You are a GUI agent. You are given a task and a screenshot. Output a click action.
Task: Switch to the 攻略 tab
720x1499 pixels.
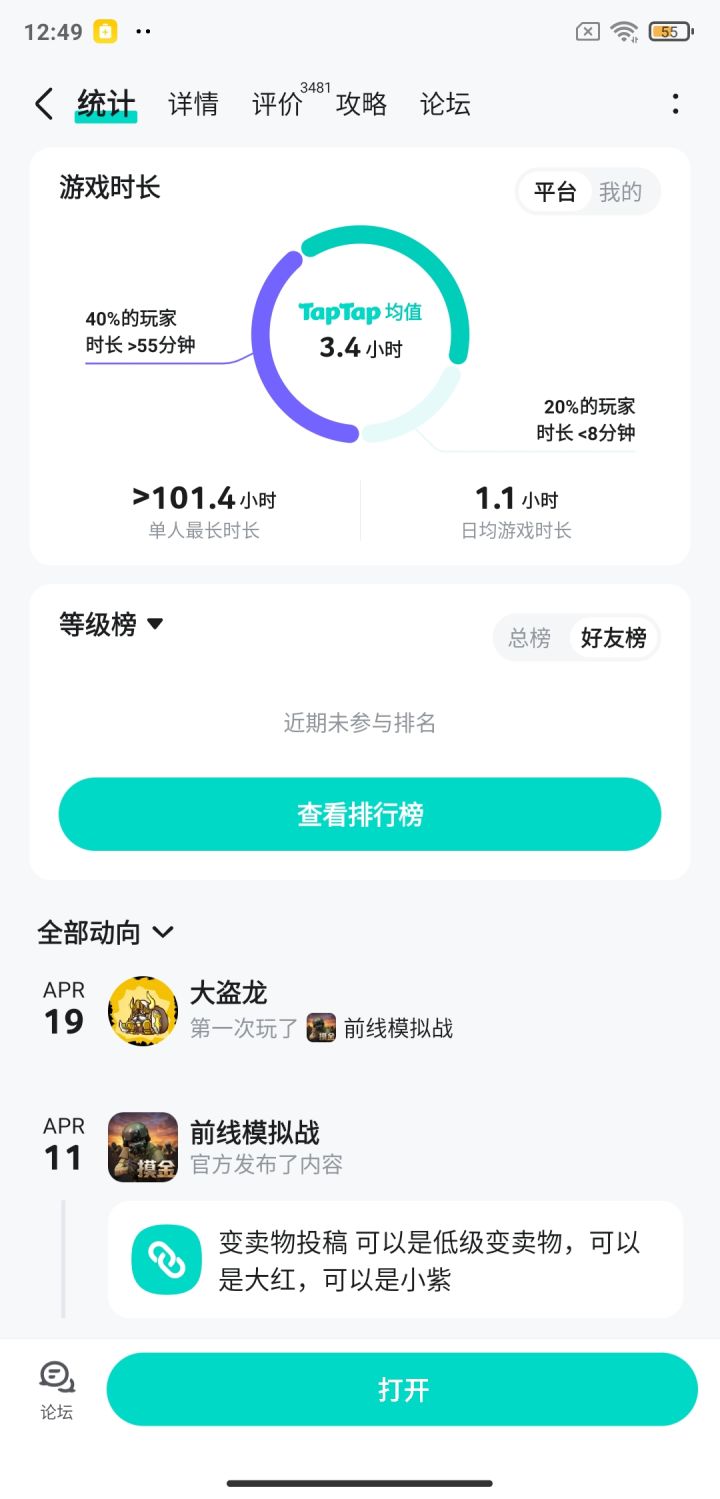click(x=361, y=104)
